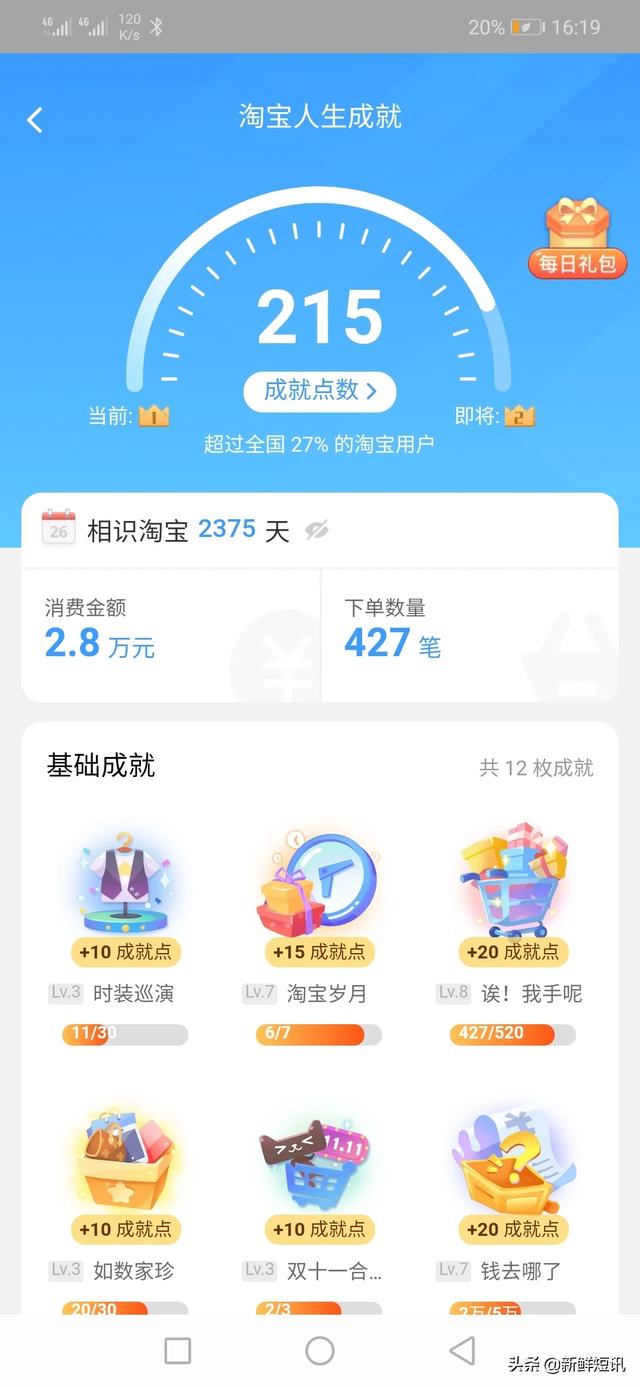Tap the system home button
The image size is (640, 1387).
[320, 1351]
